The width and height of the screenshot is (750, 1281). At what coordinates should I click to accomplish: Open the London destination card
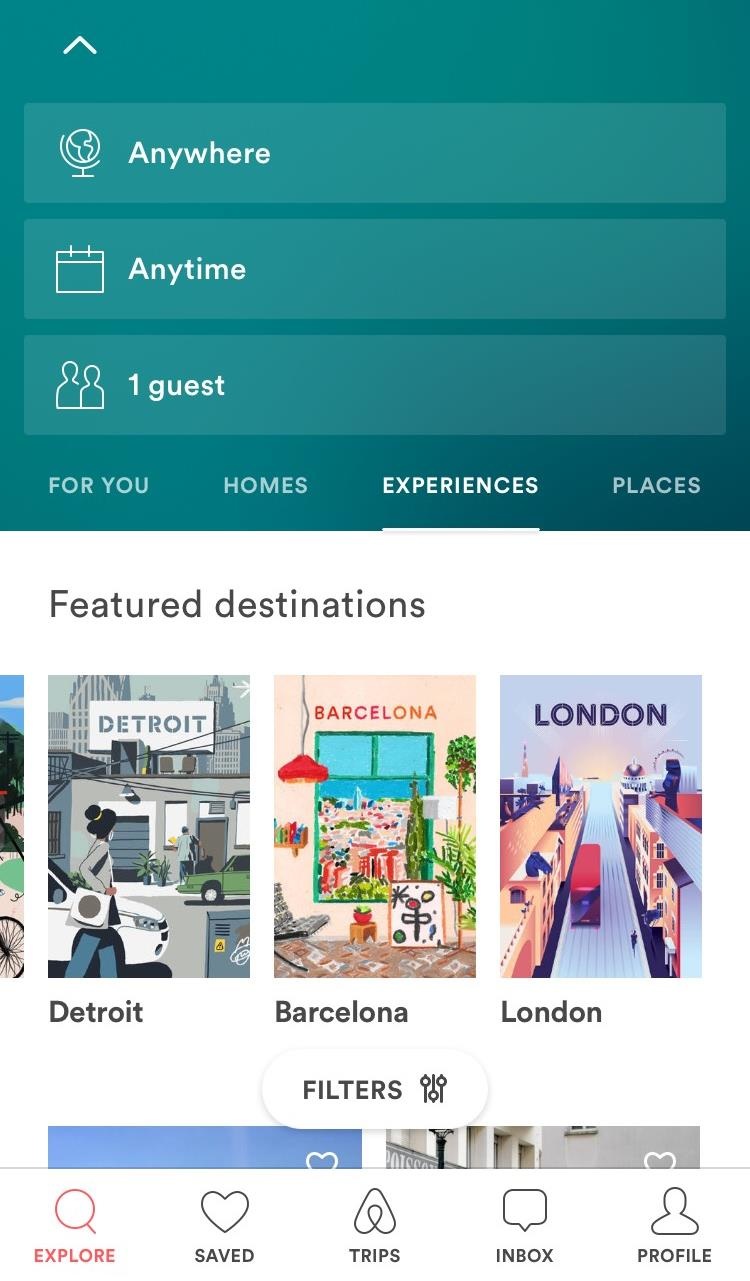601,850
